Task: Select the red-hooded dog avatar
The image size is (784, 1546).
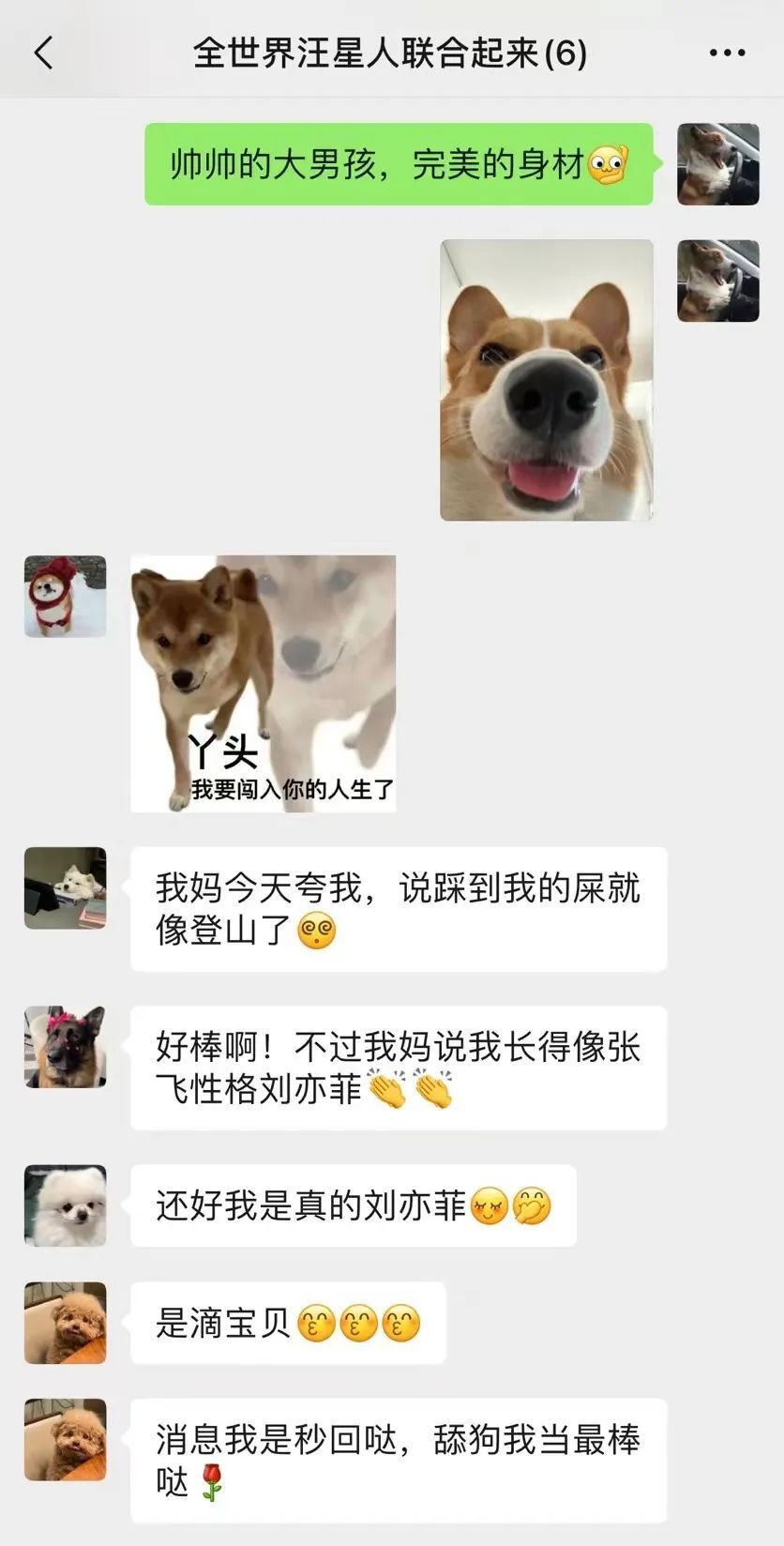Action: coord(64,597)
